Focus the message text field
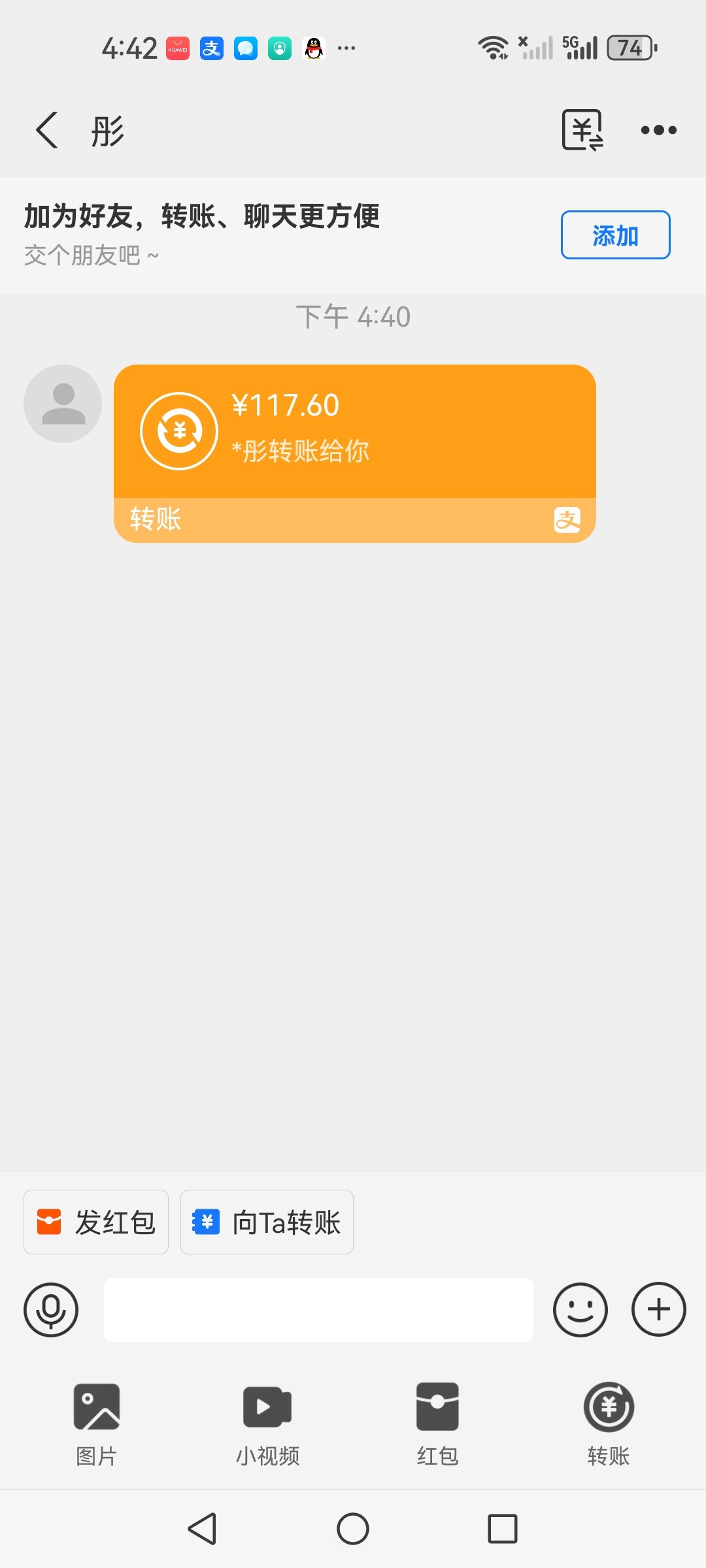 pos(318,1309)
